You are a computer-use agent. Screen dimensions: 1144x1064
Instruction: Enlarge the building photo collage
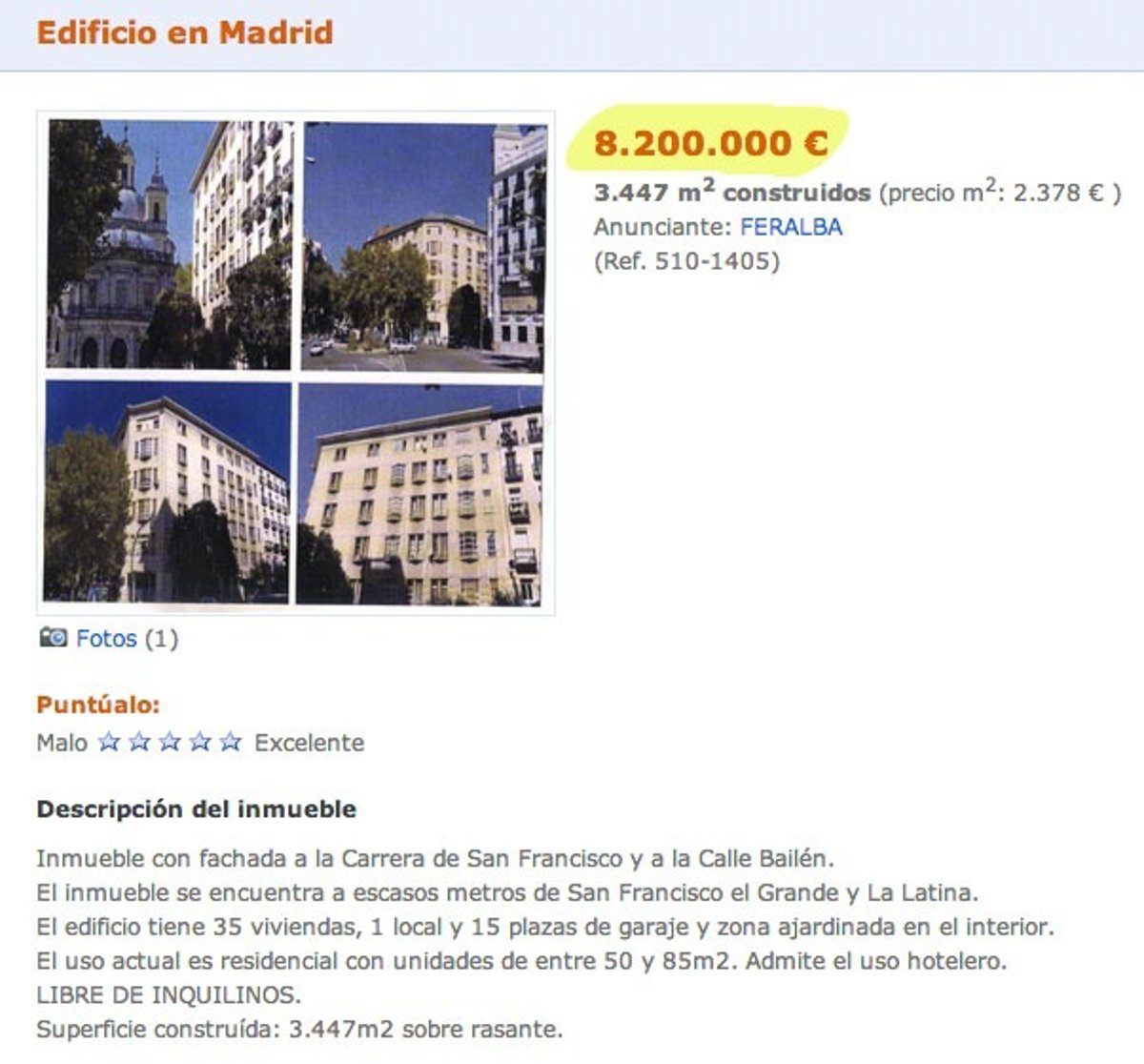[x=296, y=363]
